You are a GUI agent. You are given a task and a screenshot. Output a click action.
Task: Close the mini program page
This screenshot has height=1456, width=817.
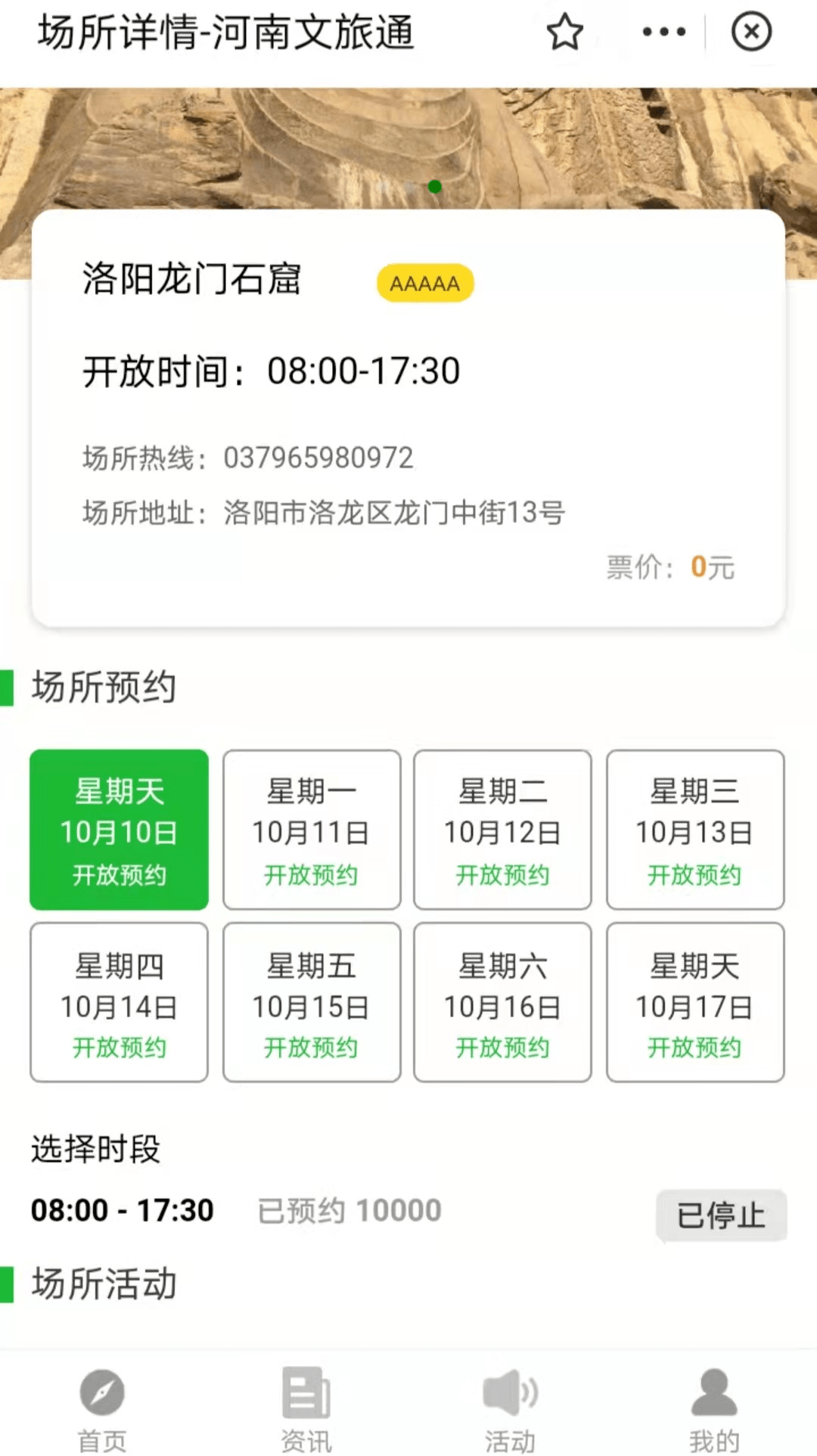coord(751,33)
